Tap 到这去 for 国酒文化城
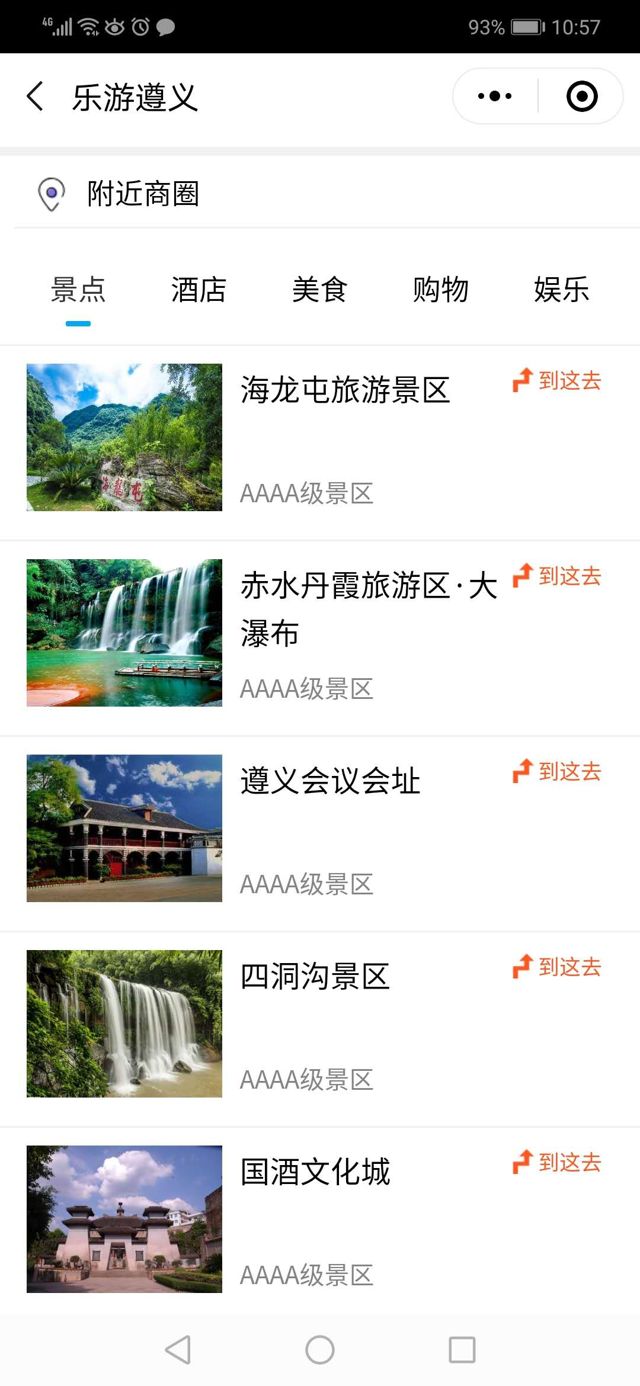 coord(557,1162)
